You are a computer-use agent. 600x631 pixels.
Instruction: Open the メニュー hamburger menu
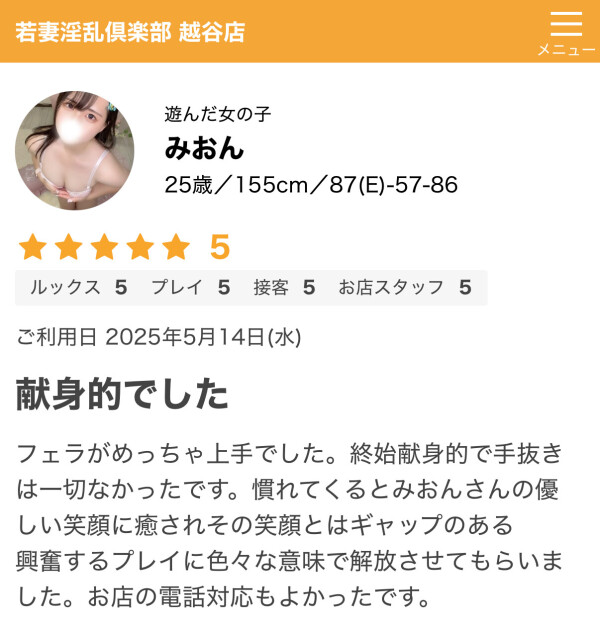(566, 31)
